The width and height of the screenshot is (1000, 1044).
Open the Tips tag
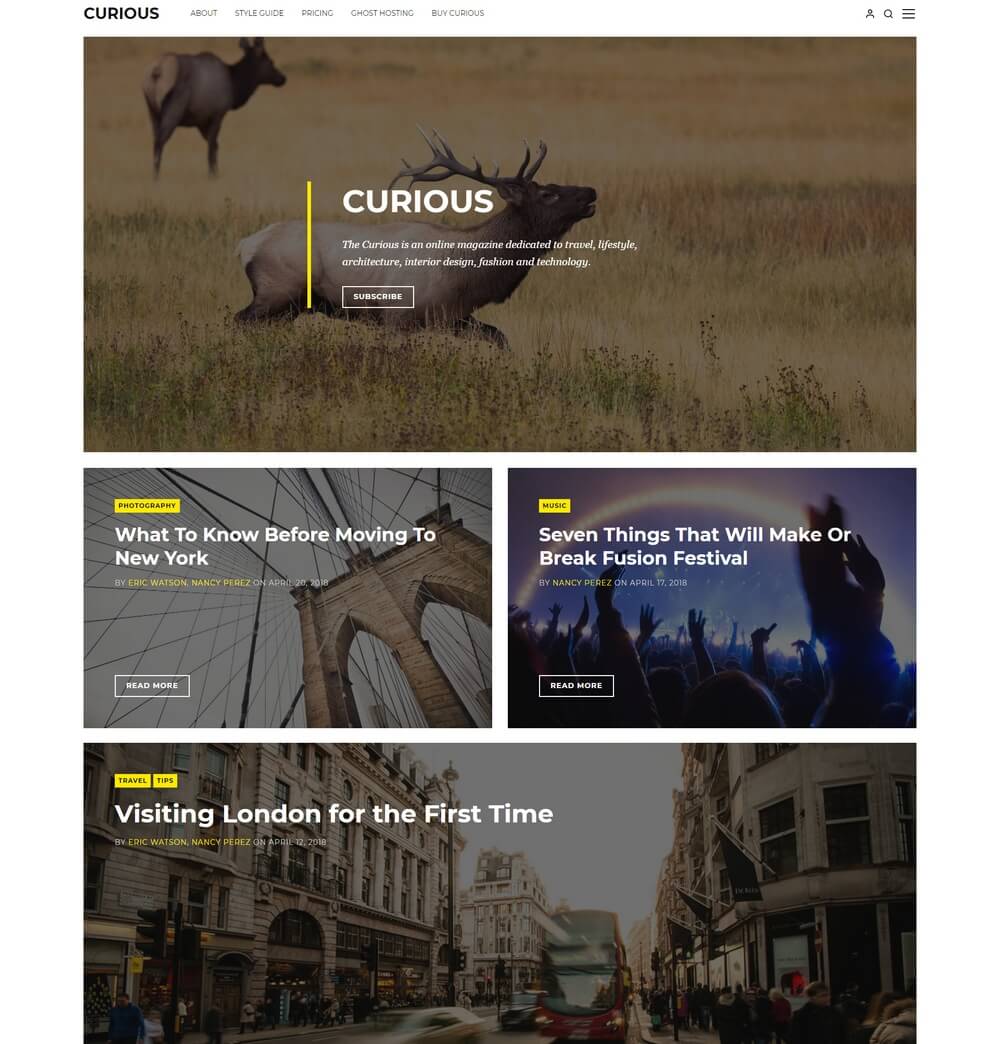coord(165,781)
